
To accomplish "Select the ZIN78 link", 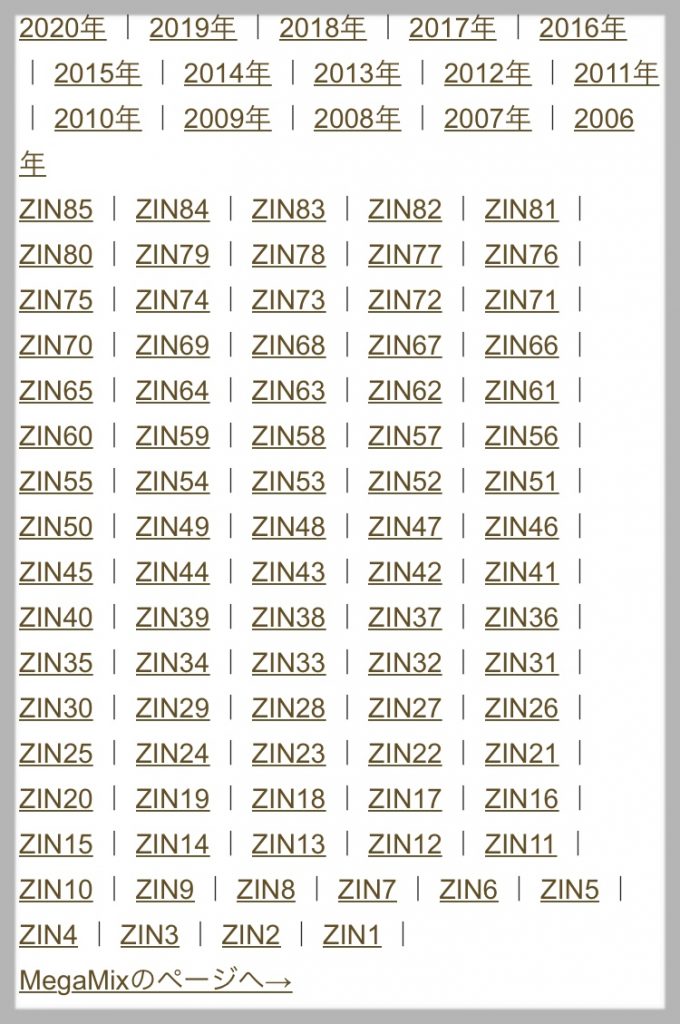I will pyautogui.click(x=288, y=255).
